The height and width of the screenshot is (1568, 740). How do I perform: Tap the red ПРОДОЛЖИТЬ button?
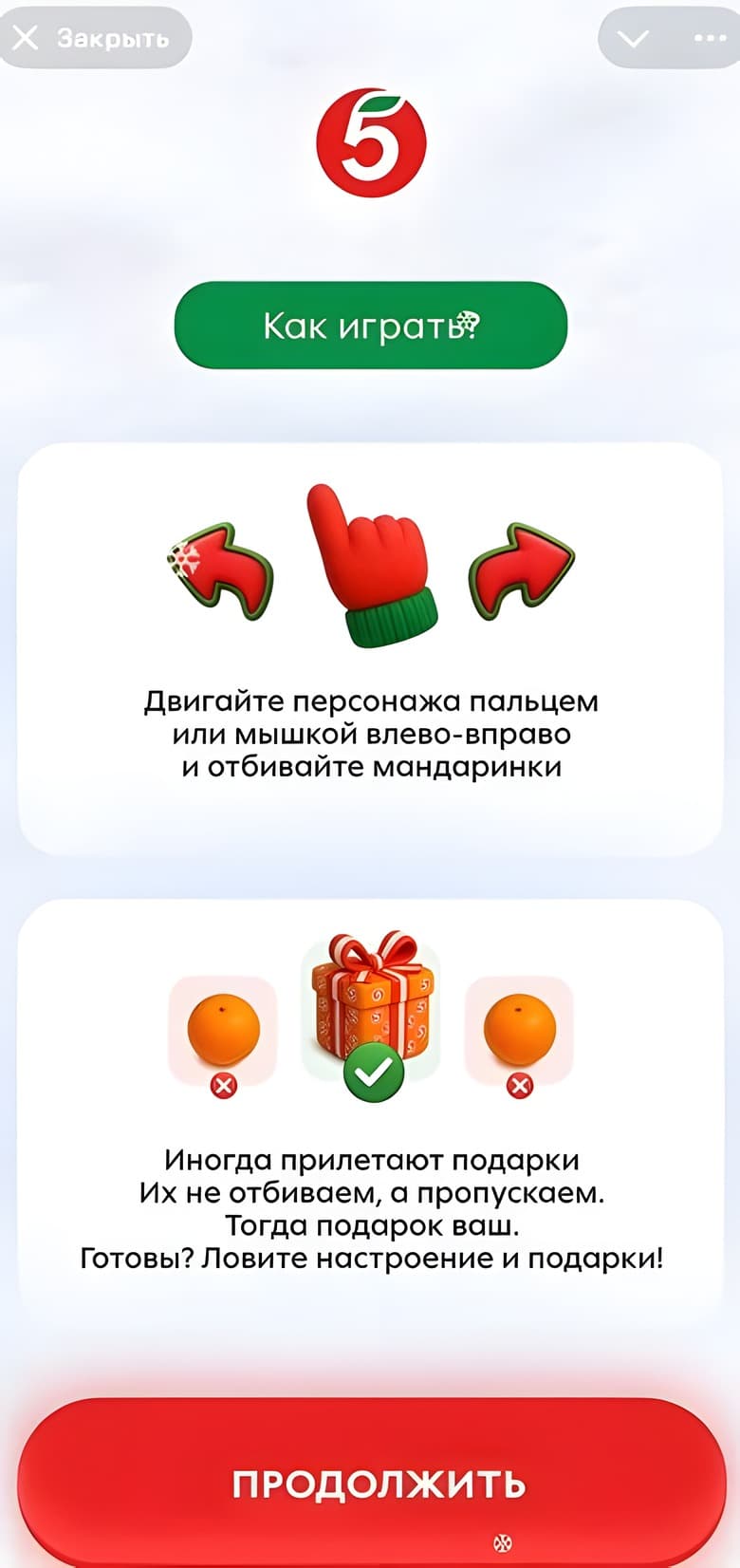click(372, 1483)
